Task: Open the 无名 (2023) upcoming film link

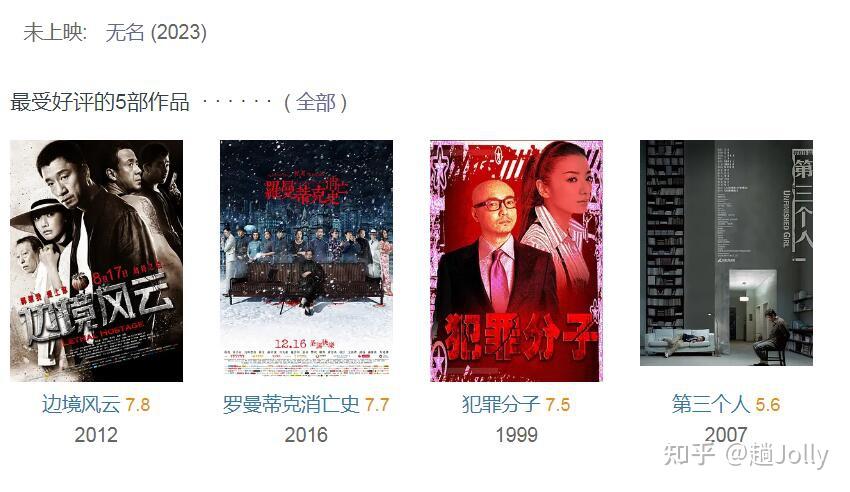Action: (x=155, y=33)
